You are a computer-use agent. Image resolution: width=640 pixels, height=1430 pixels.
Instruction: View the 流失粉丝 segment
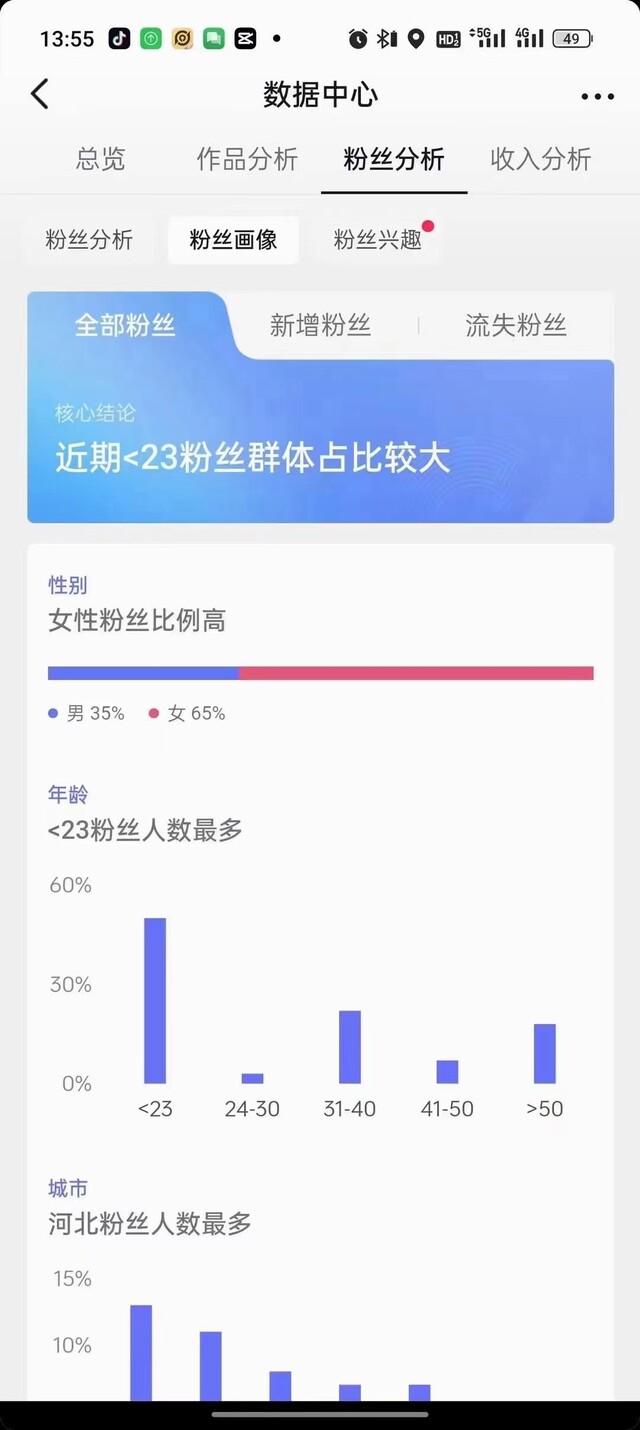click(x=516, y=325)
